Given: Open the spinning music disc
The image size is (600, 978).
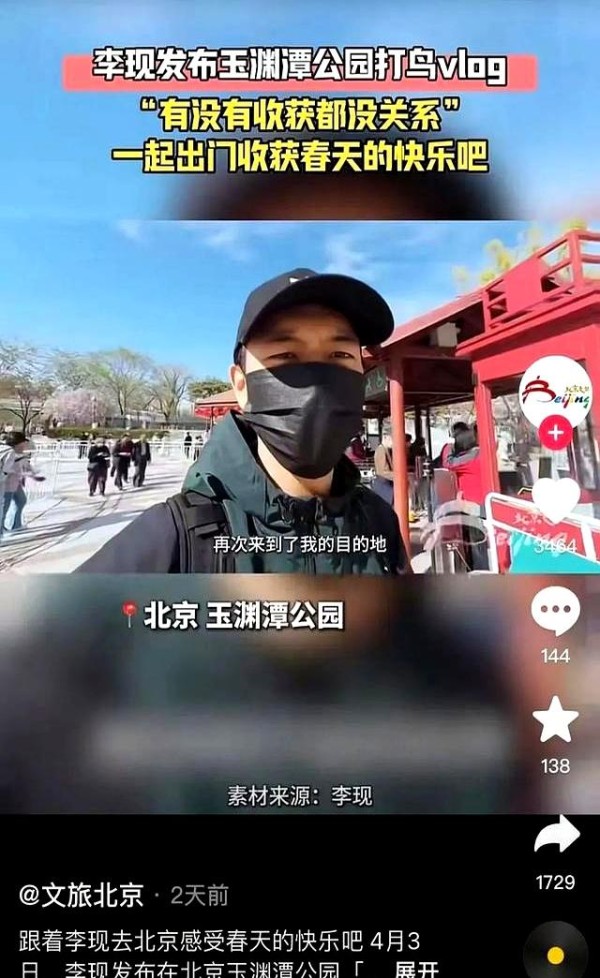Looking at the screenshot, I should coord(556,952).
